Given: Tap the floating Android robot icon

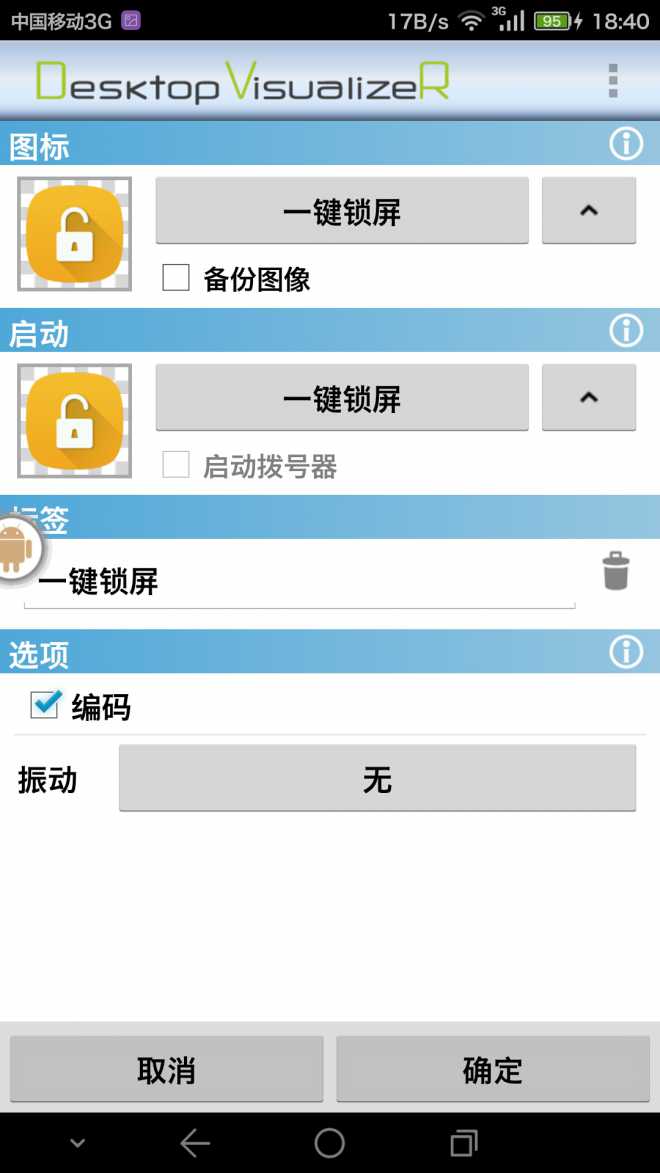Looking at the screenshot, I should pos(15,550).
